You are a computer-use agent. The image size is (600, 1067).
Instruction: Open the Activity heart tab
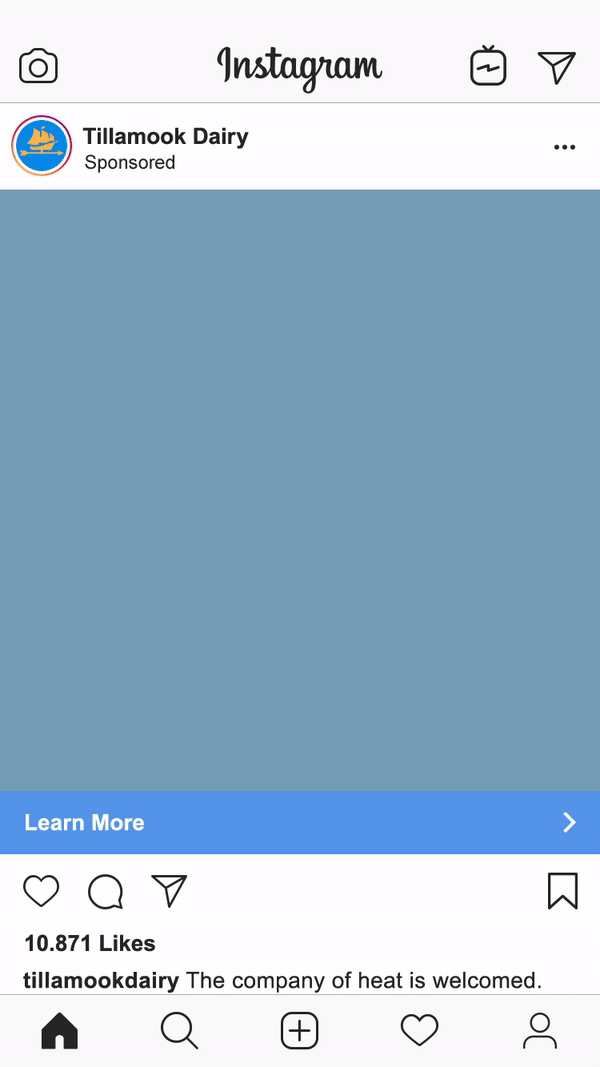point(419,1030)
